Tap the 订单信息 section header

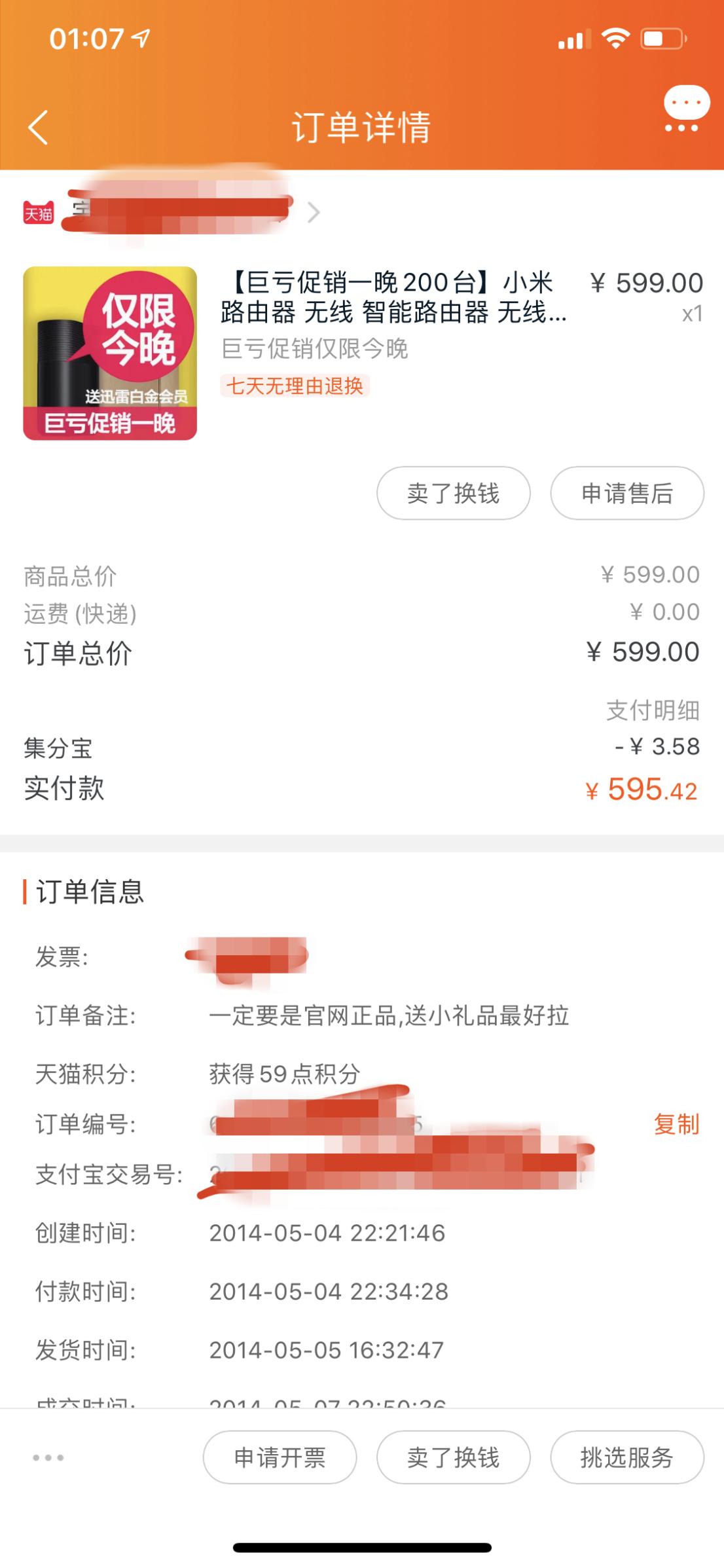(88, 890)
